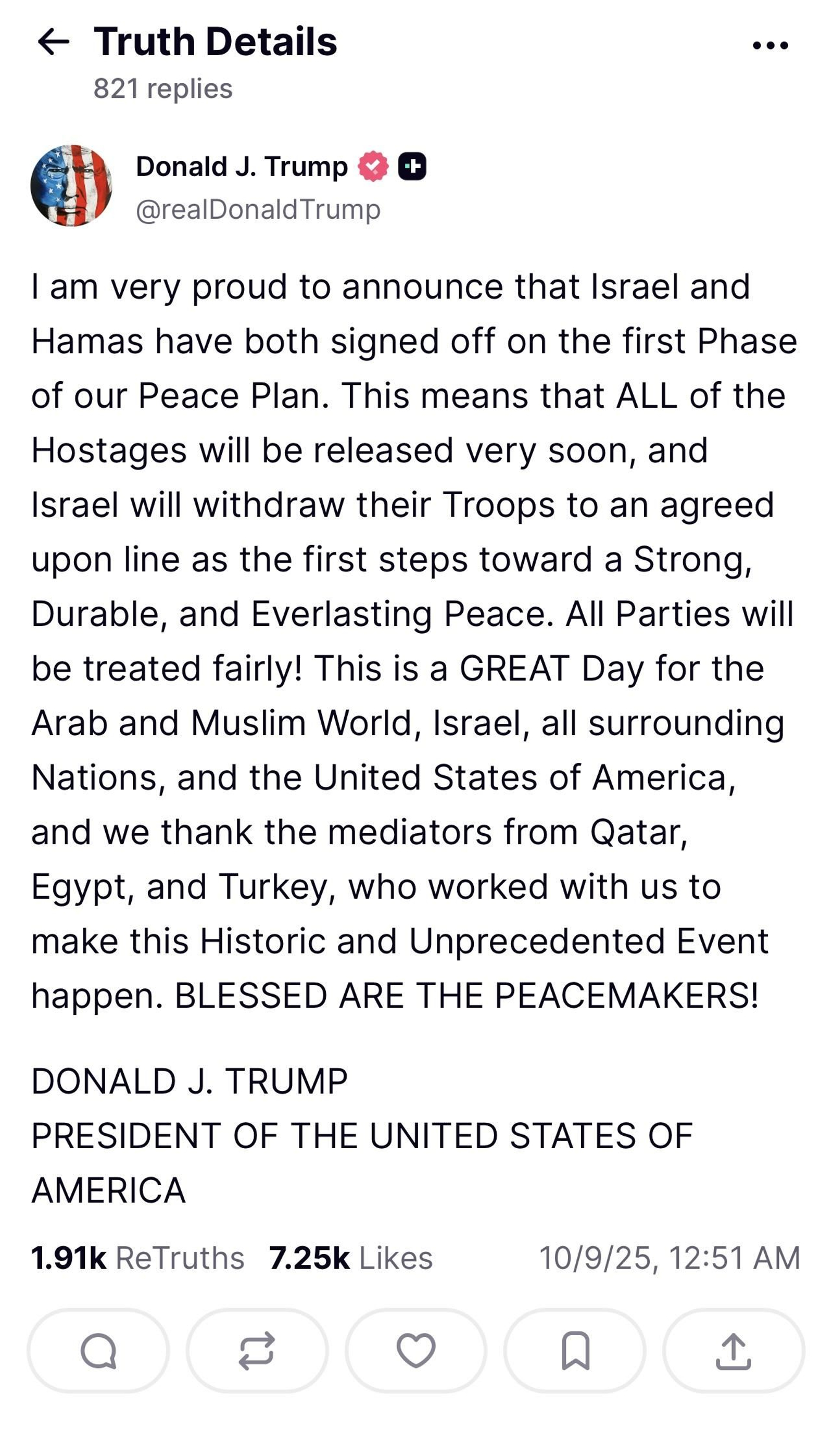Reply to this Truth post
This screenshot has width=833, height=1456.
coord(98,1351)
